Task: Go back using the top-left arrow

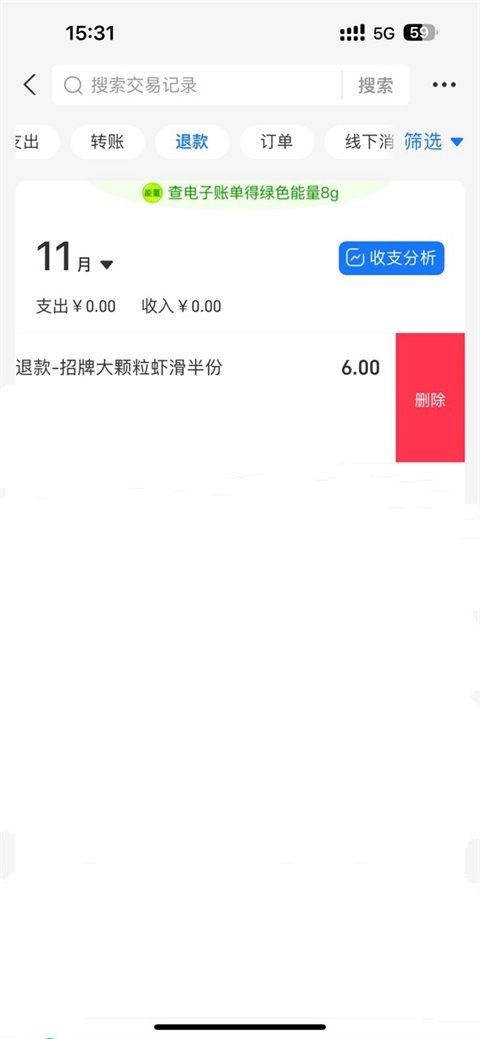Action: point(30,85)
